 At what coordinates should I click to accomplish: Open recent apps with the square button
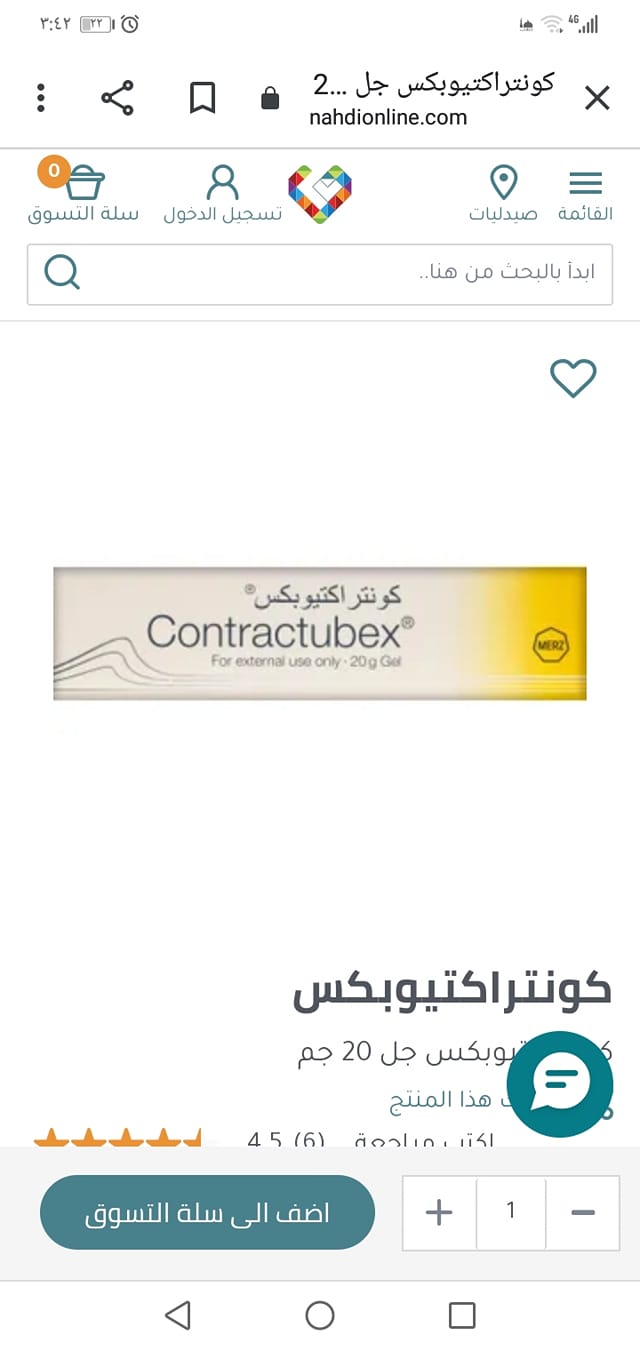[462, 1315]
